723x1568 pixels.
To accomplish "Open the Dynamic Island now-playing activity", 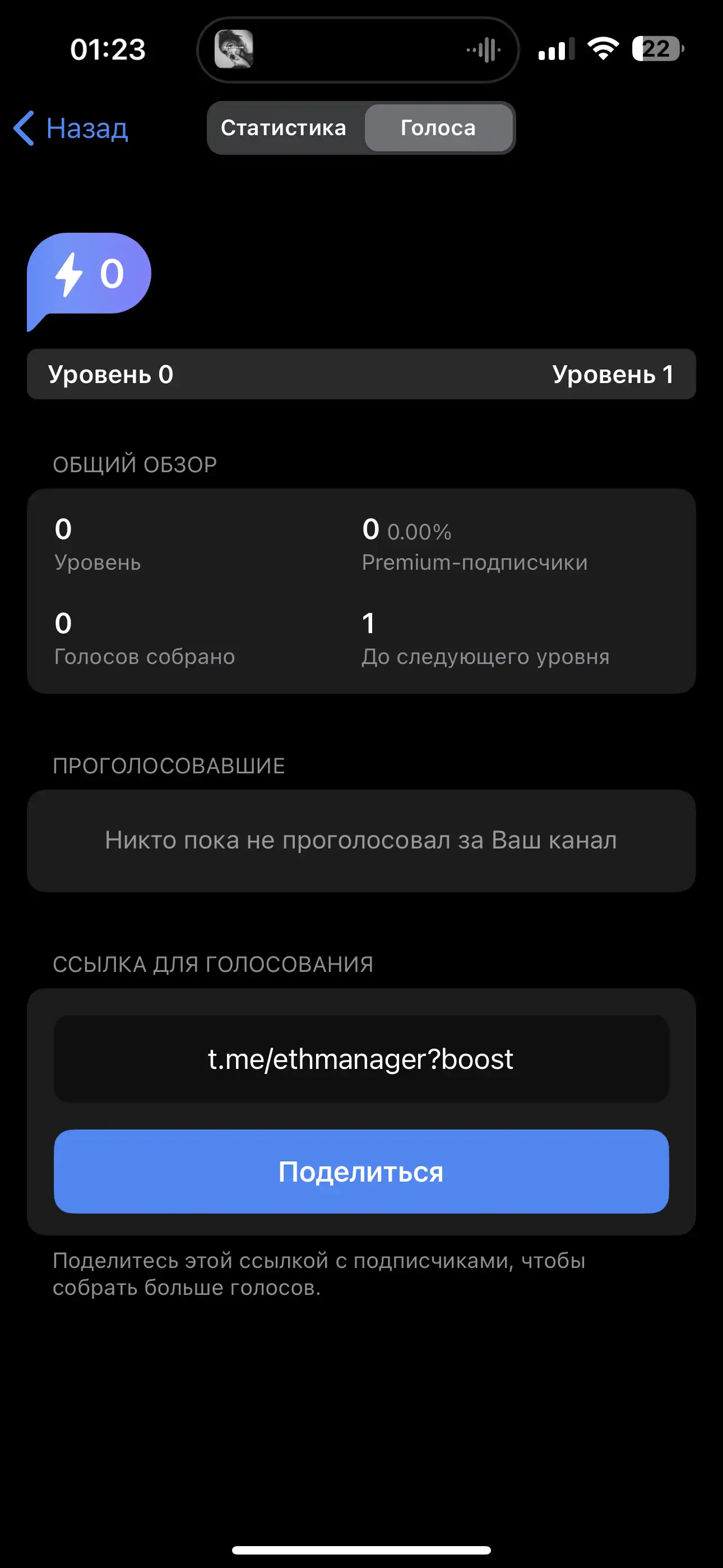I will 358,49.
